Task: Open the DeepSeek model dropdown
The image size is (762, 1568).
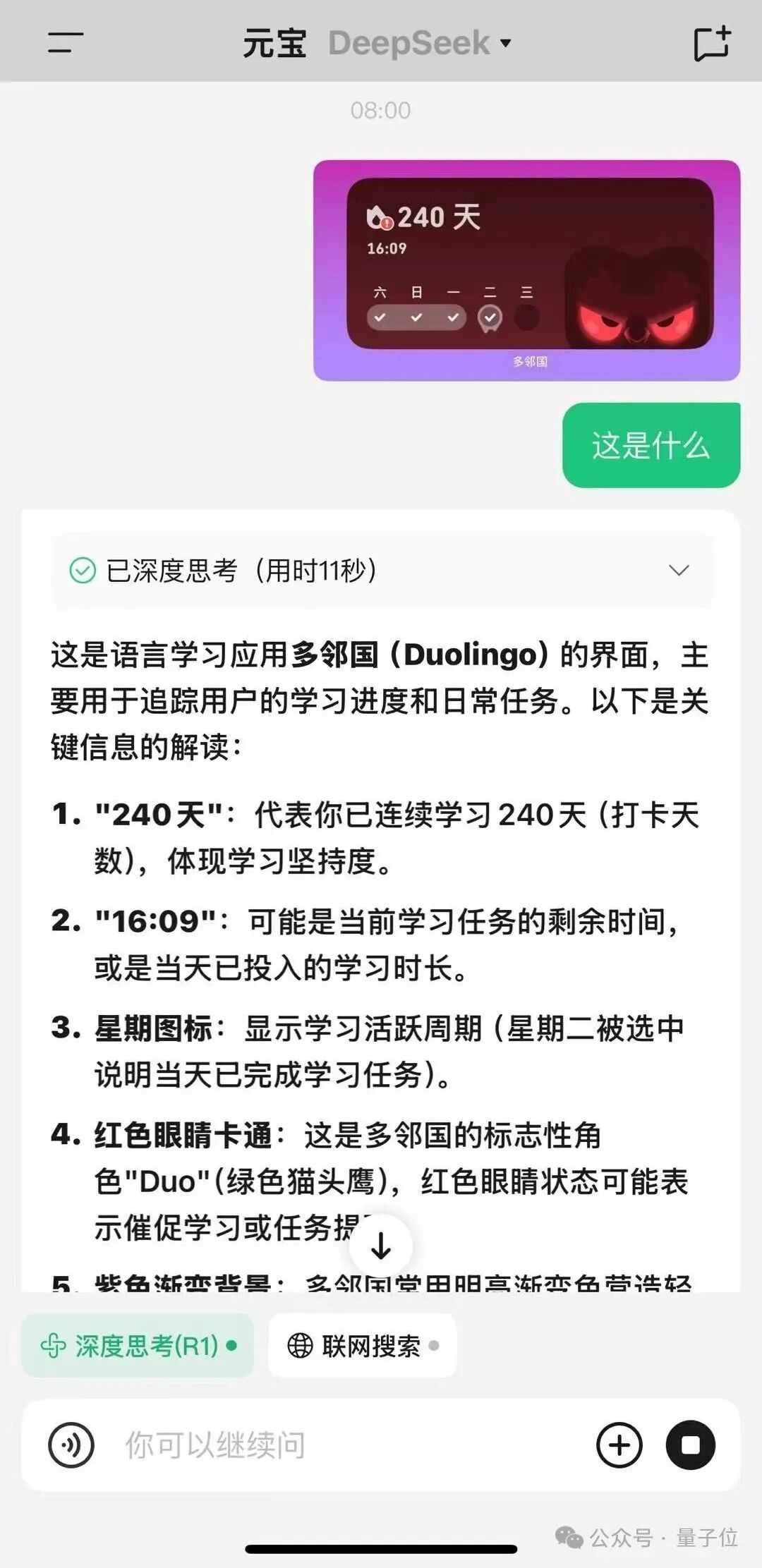Action: (420, 43)
